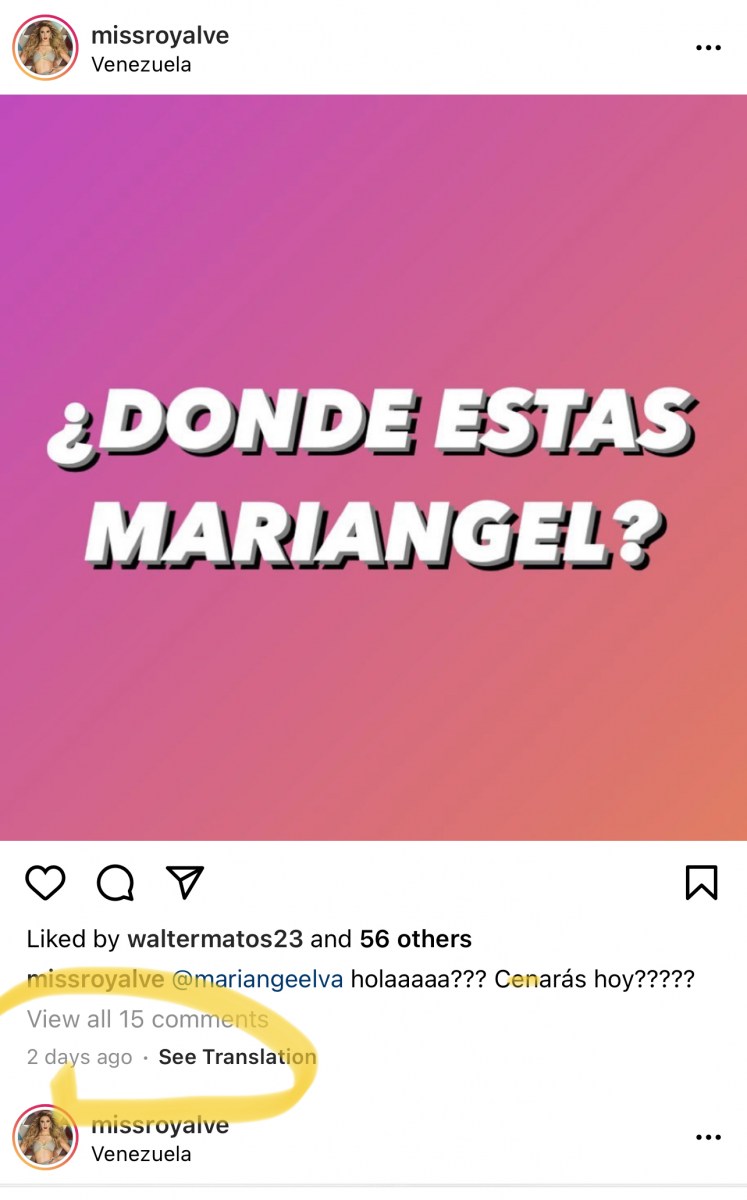
Task: Bookmark the Donde Estas Mariangel post
Action: click(701, 882)
